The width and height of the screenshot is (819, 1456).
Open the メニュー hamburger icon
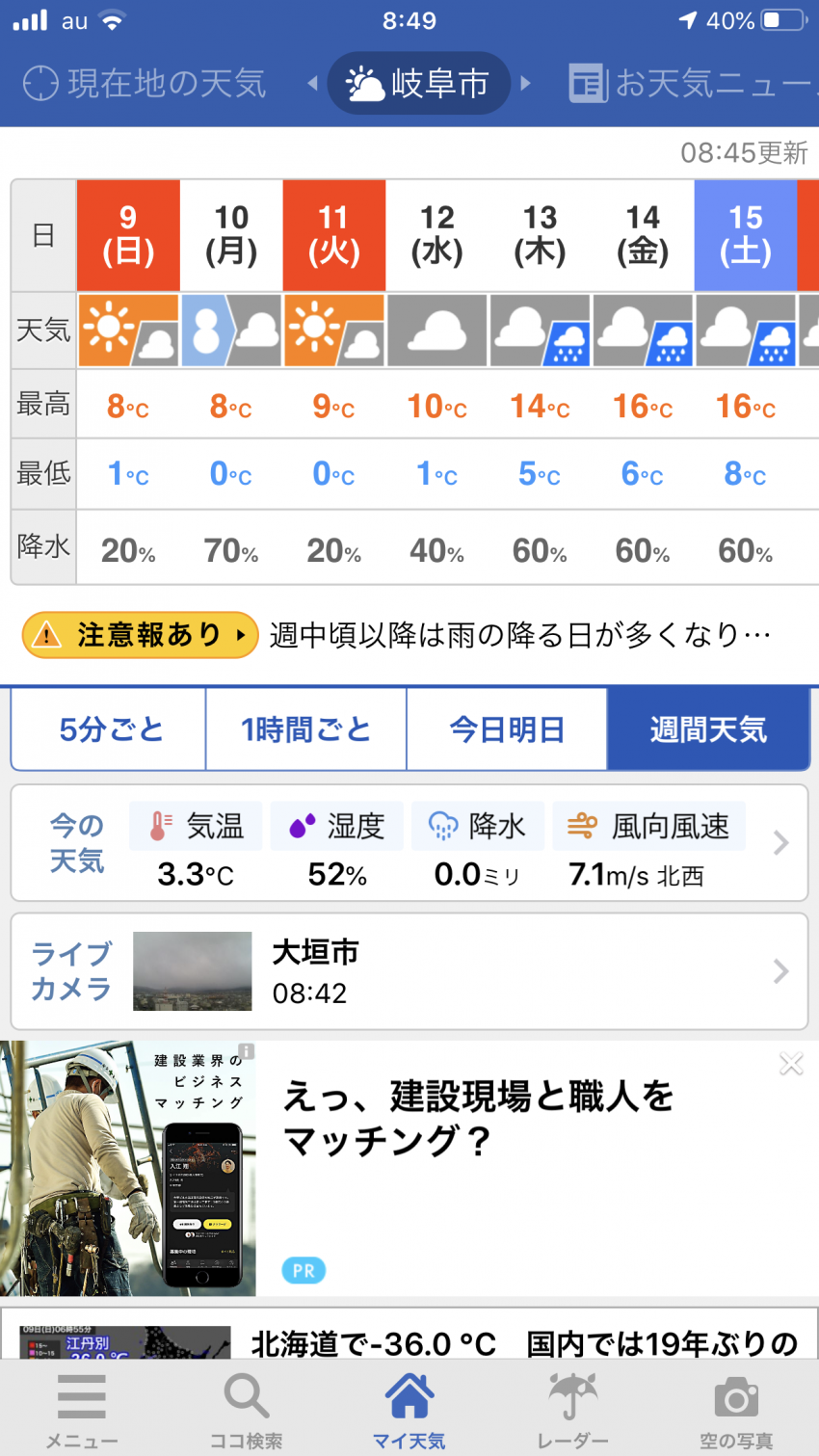pos(82,1392)
